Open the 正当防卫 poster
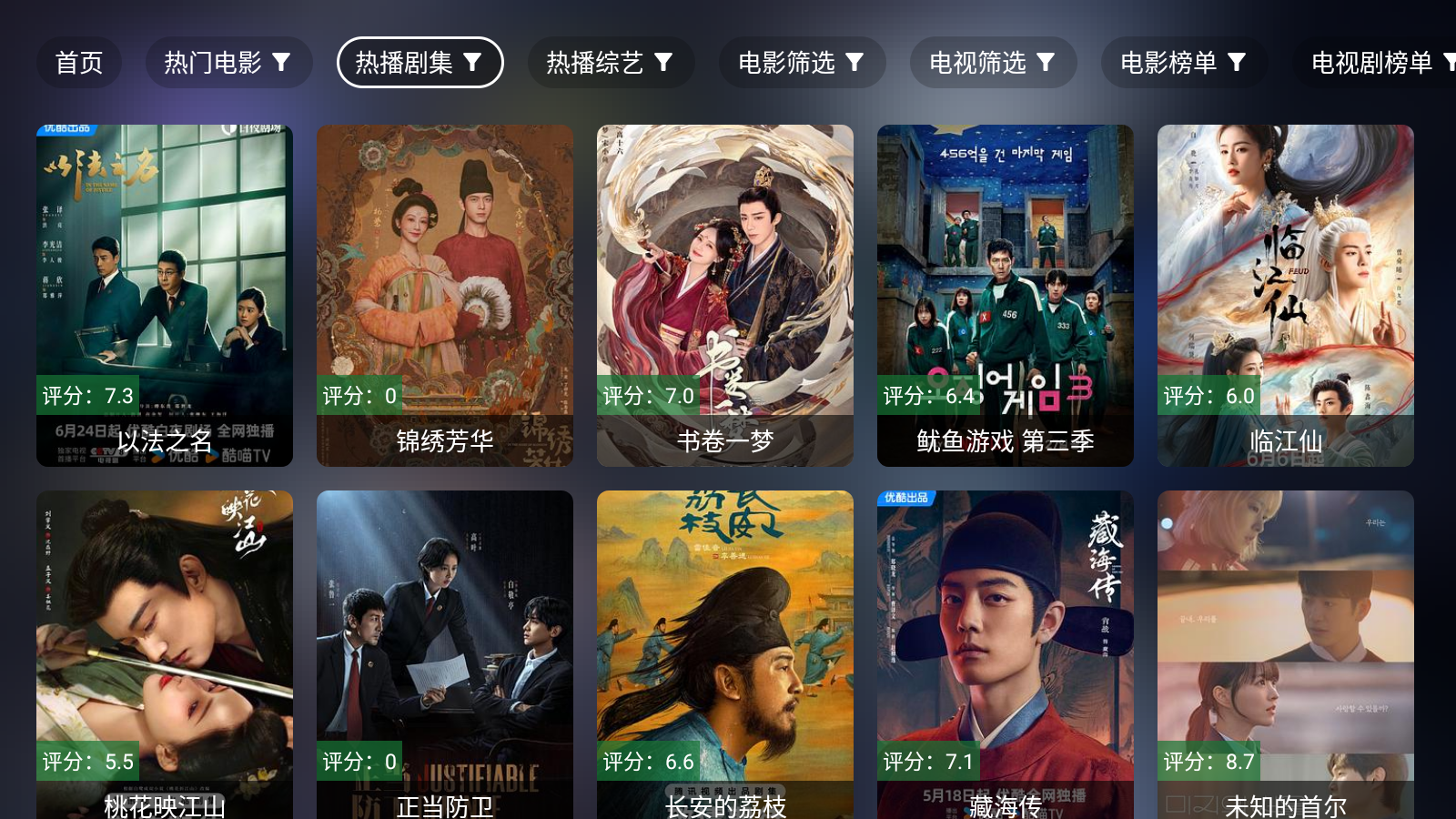 pyautogui.click(x=445, y=655)
